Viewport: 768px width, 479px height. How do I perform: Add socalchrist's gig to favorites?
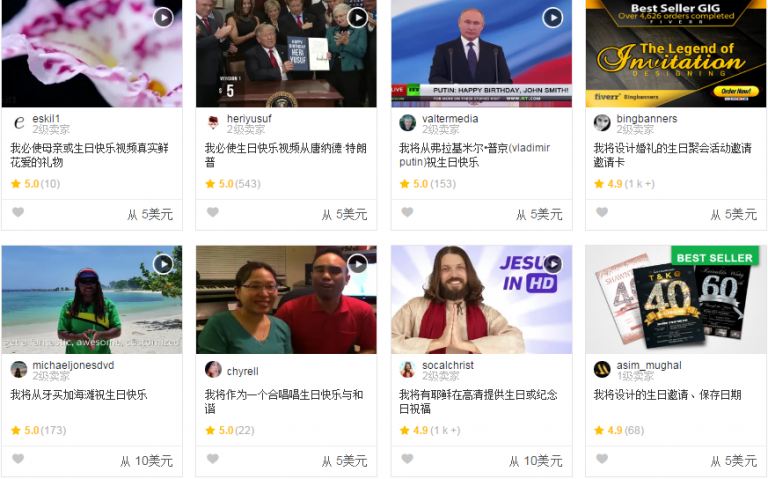point(407,459)
